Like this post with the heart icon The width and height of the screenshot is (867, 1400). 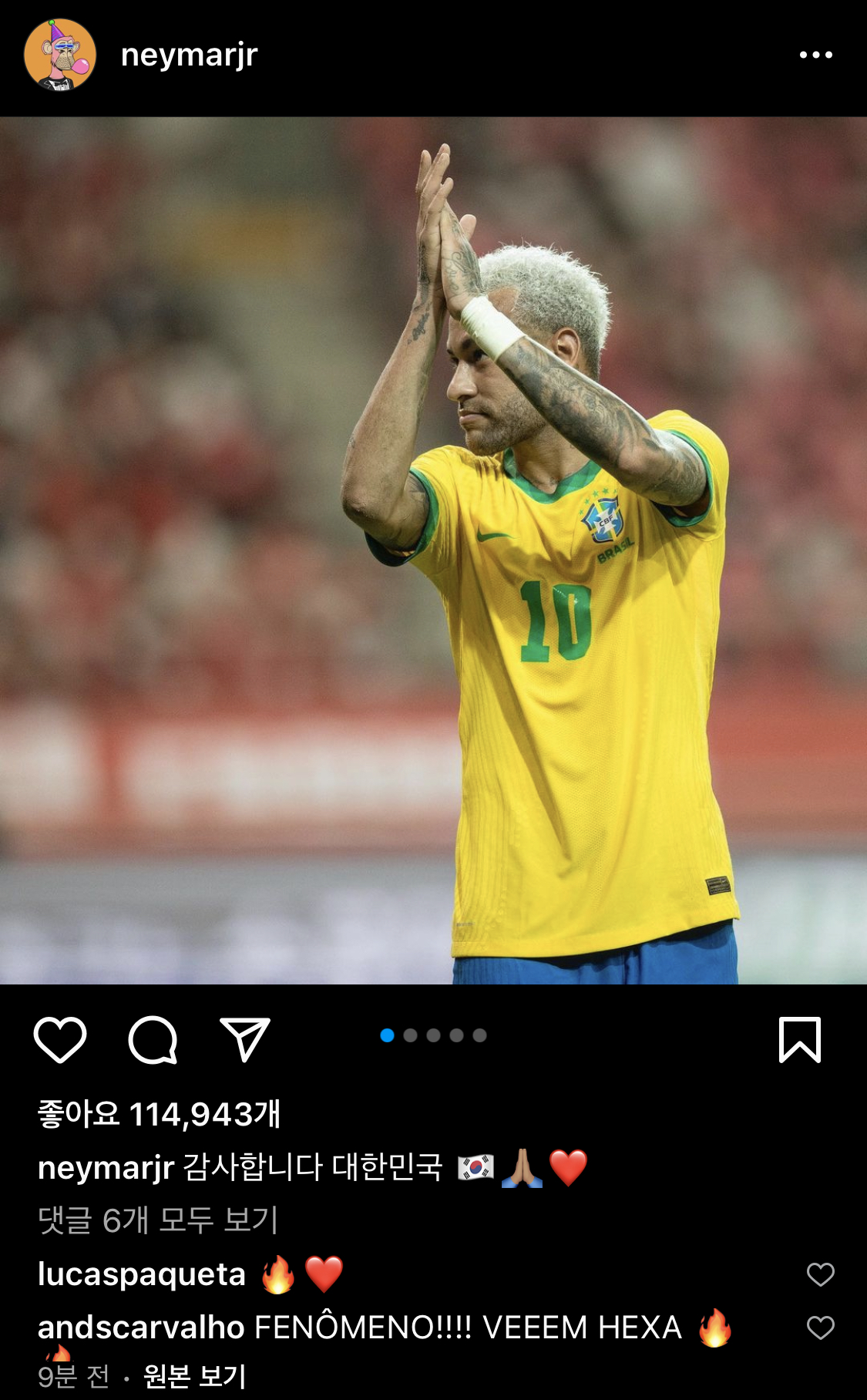pyautogui.click(x=60, y=1039)
